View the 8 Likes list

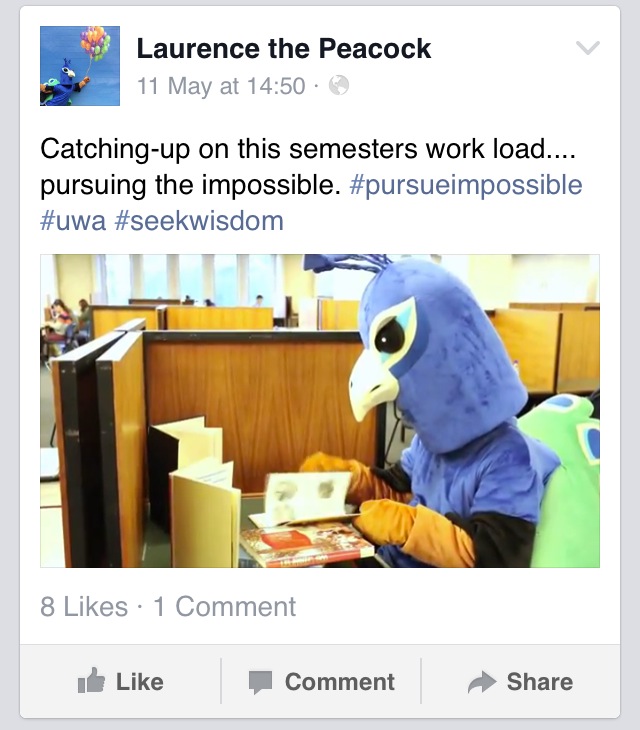click(84, 606)
